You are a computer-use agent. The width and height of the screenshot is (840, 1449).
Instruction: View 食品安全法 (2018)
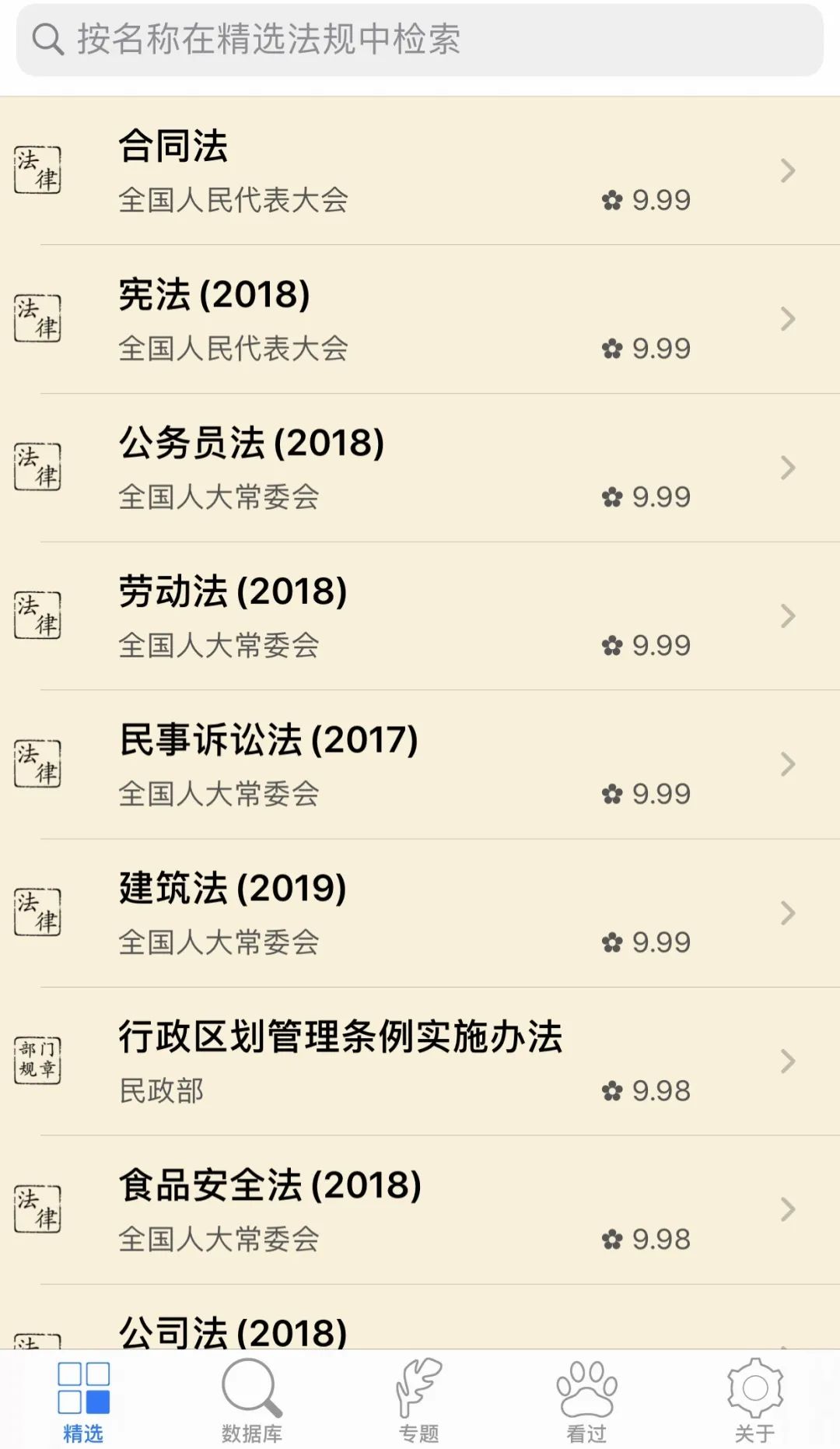click(x=420, y=1210)
